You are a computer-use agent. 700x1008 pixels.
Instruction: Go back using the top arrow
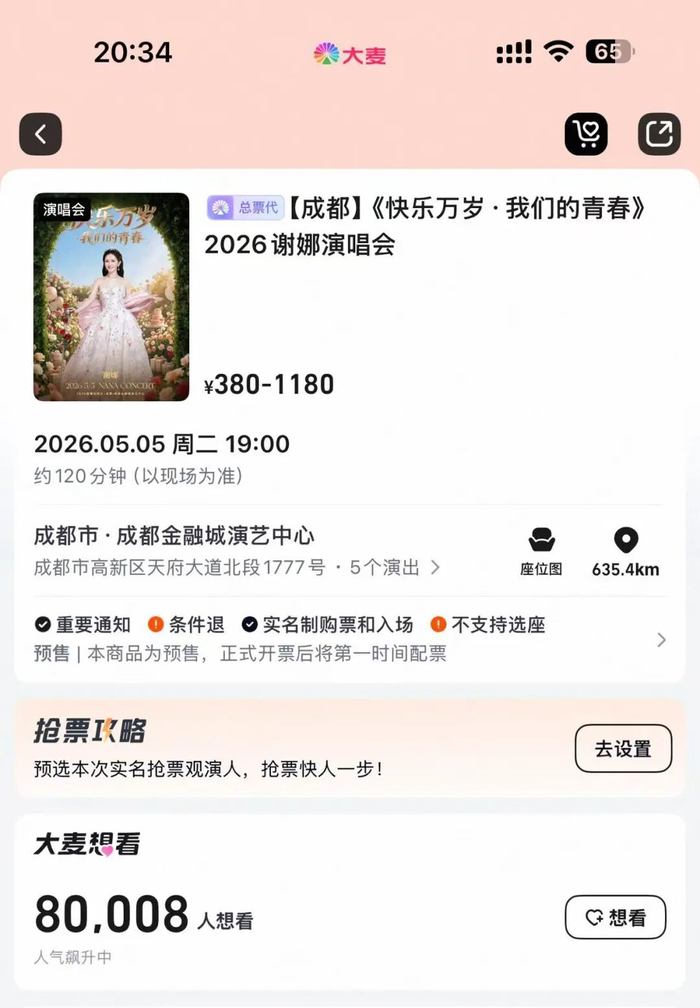pyautogui.click(x=40, y=134)
